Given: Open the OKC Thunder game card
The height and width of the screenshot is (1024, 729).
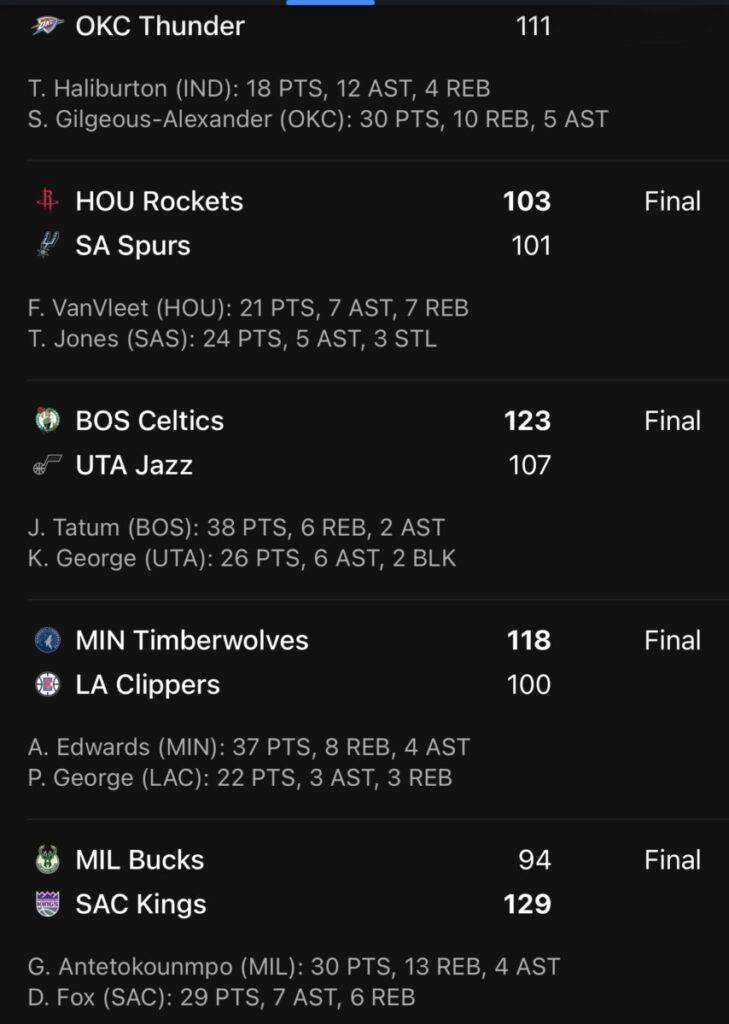Looking at the screenshot, I should (x=364, y=28).
